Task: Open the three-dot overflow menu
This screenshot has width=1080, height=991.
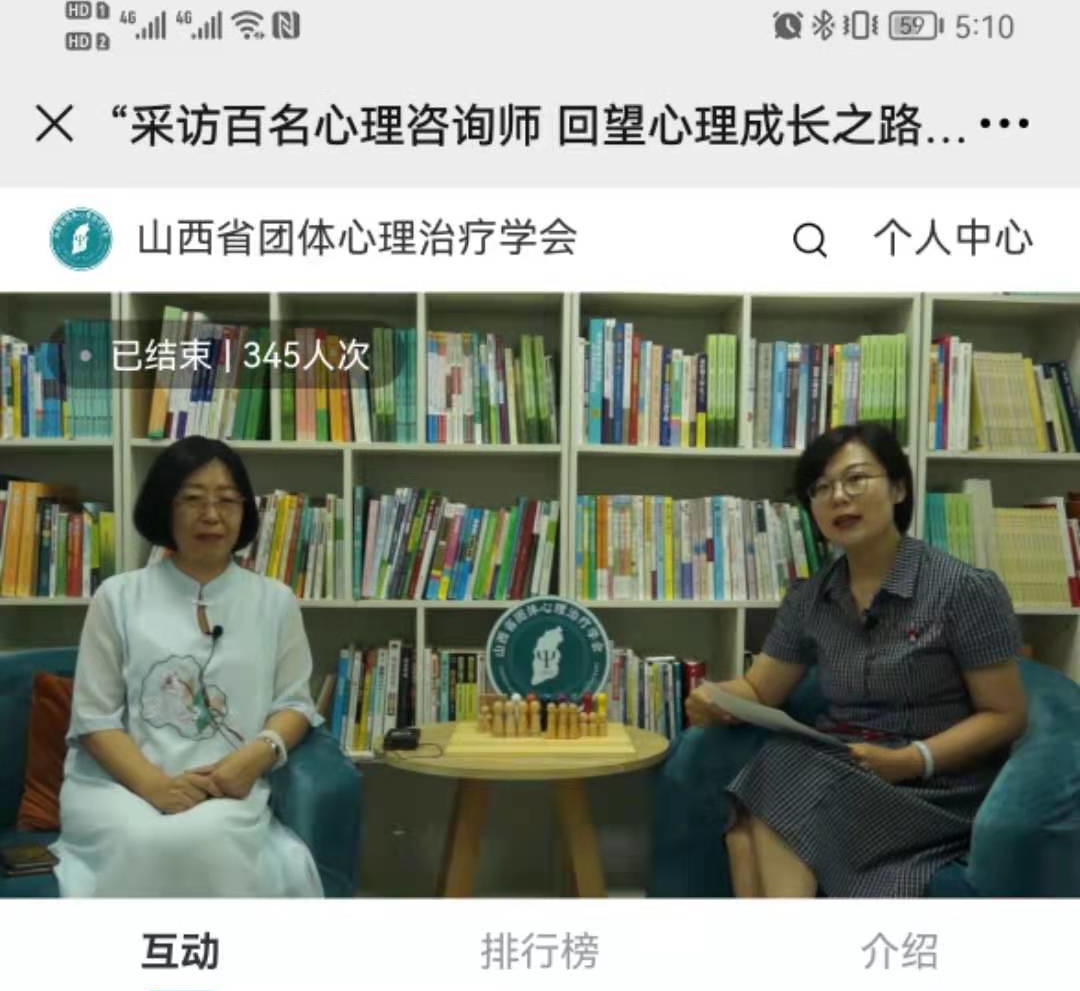Action: coord(1004,124)
